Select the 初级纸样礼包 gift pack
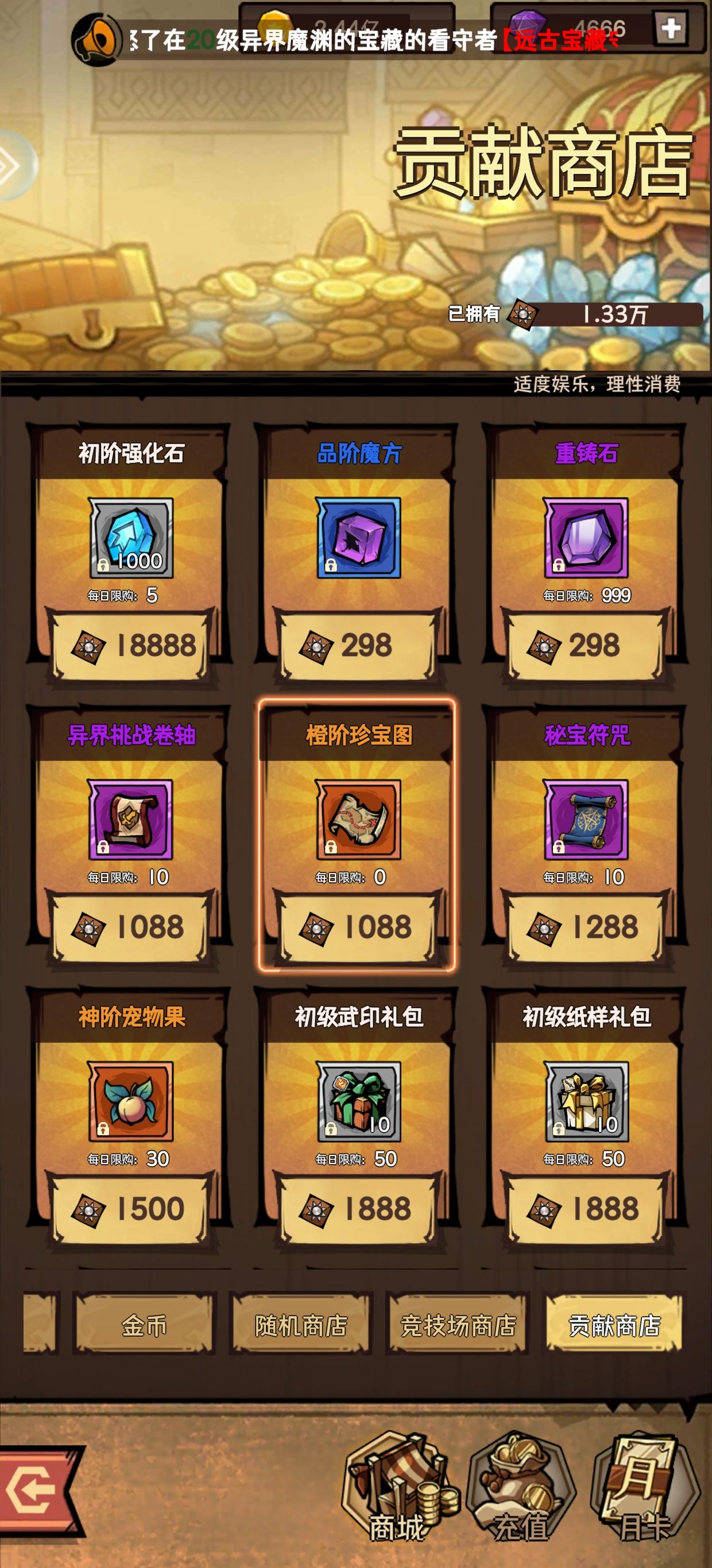 coord(585,1102)
